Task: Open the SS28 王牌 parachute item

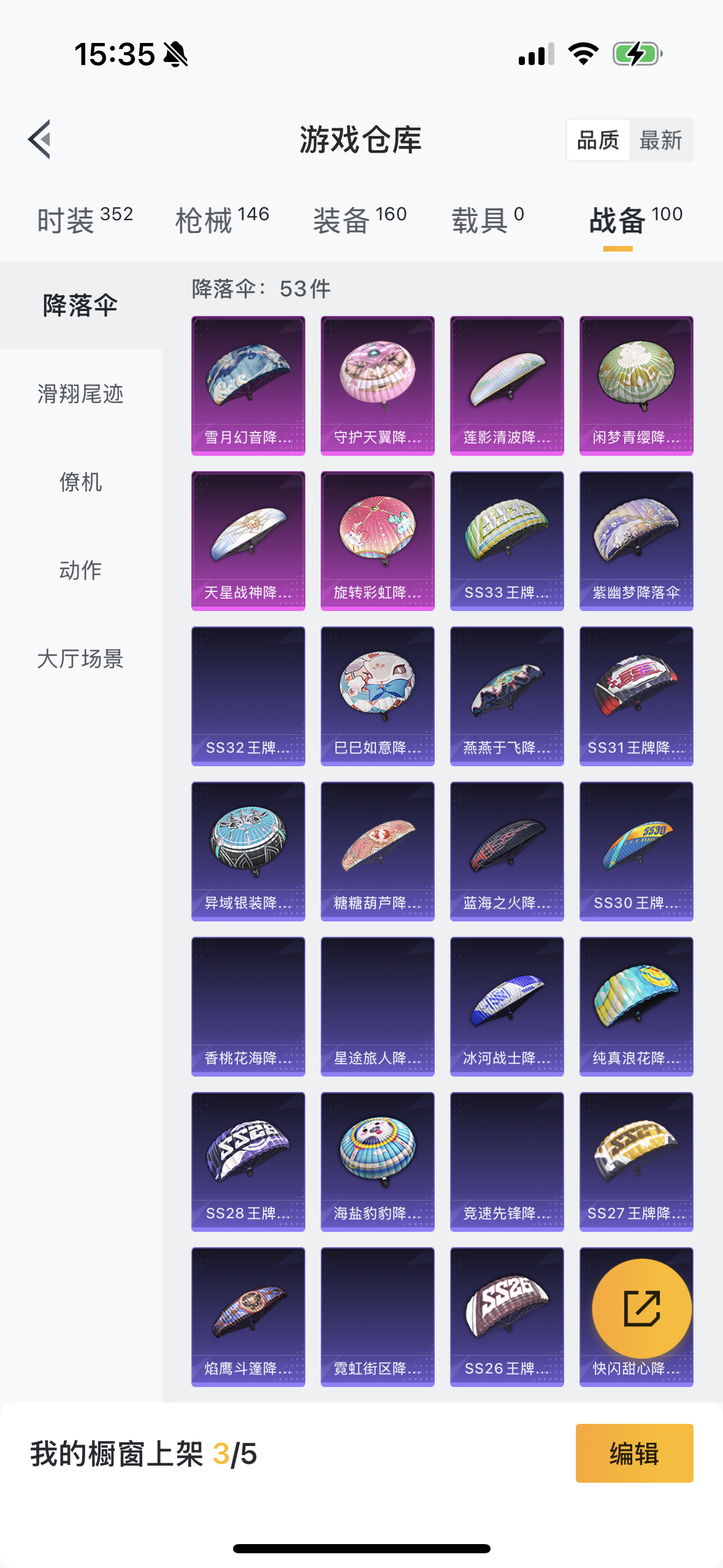Action: [248, 1162]
